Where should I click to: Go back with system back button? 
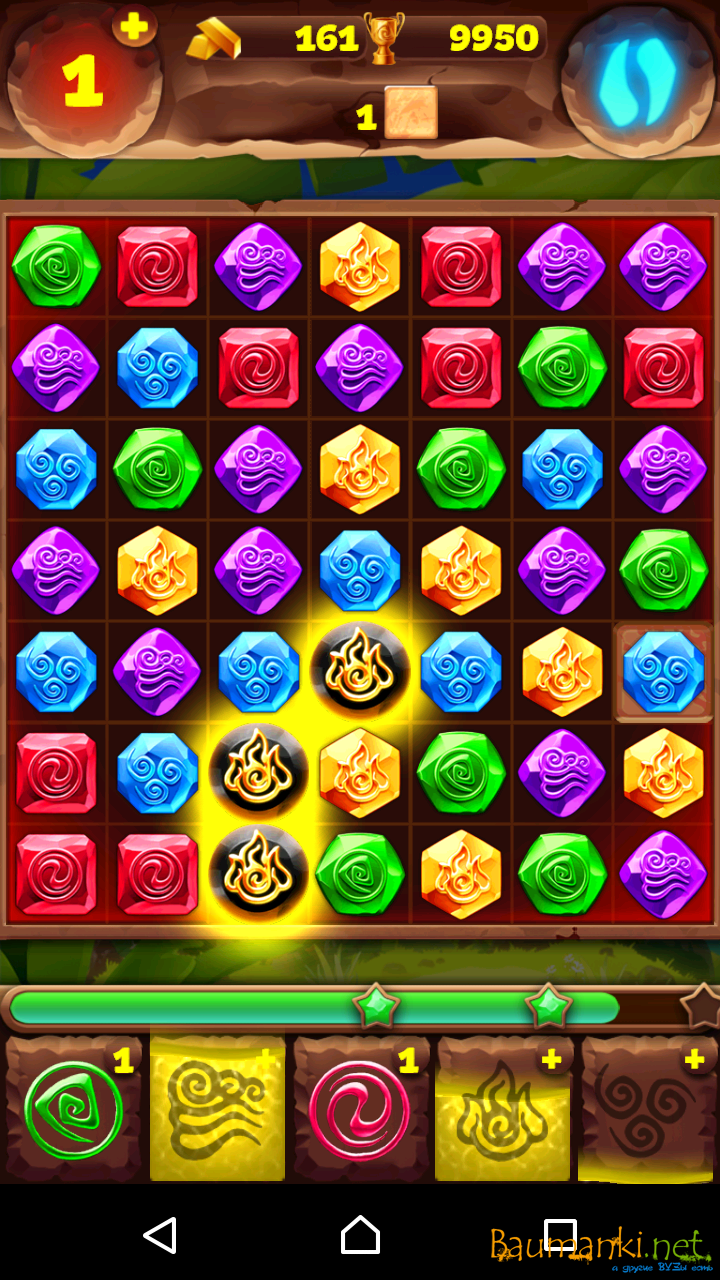pyautogui.click(x=160, y=1236)
